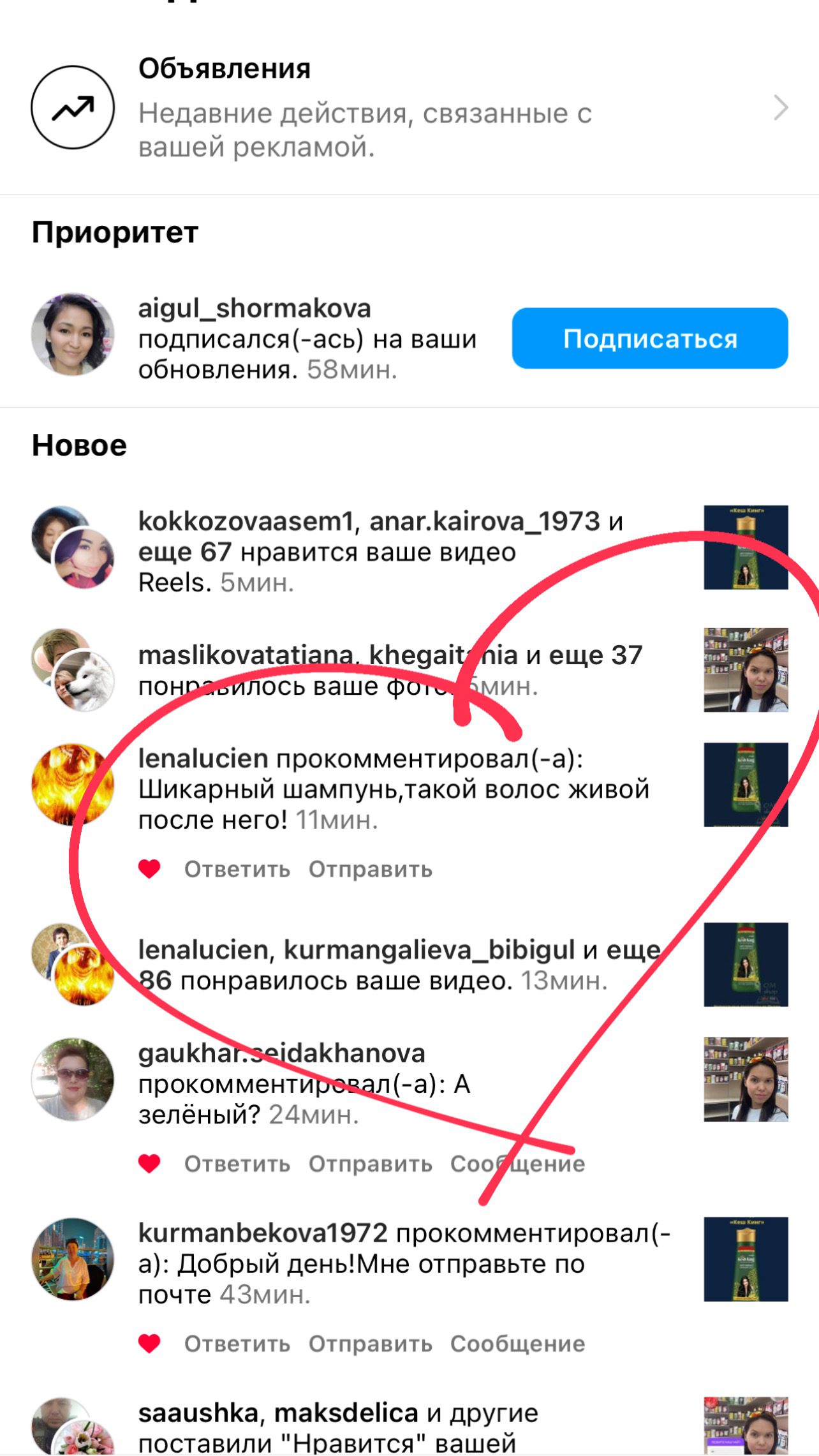Open the Объявления ad activity row
Image resolution: width=819 pixels, height=1456 pixels.
pos(408,108)
